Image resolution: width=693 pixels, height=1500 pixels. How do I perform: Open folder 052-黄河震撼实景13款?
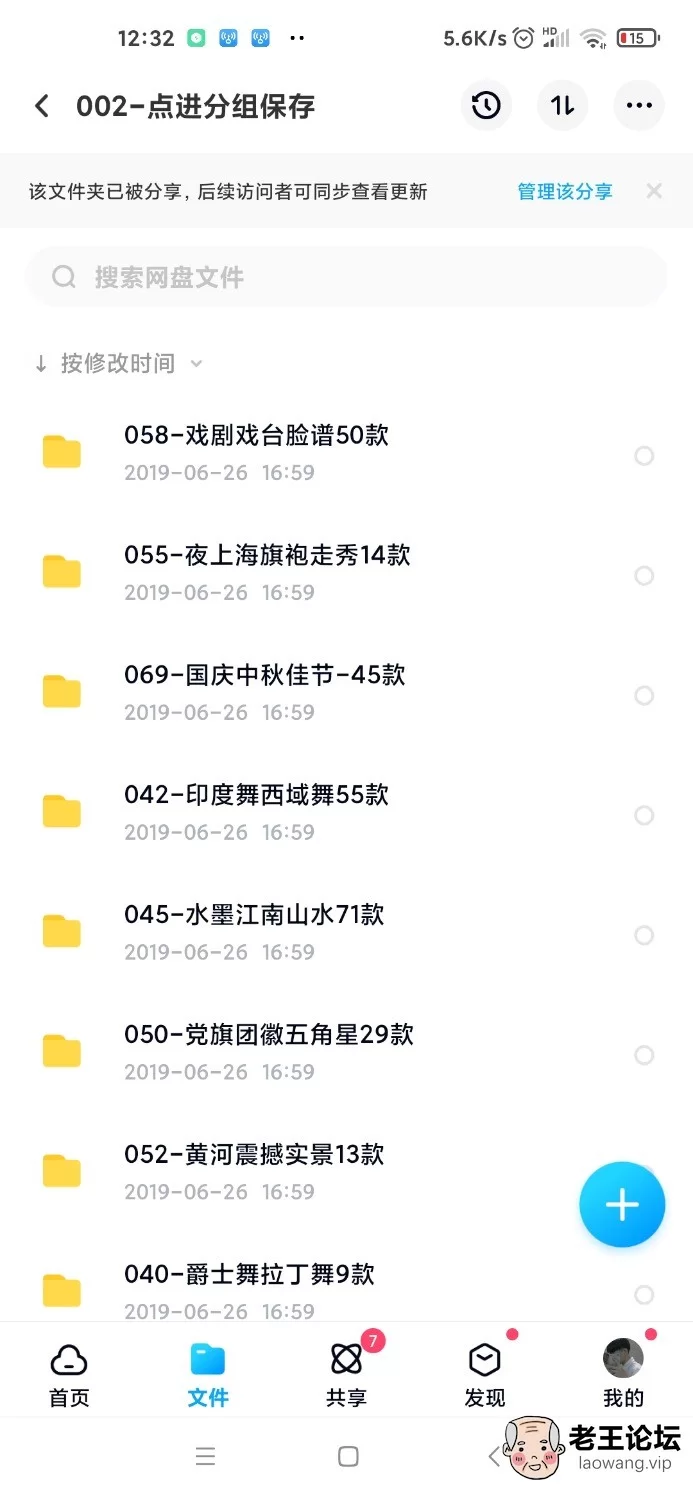pos(346,1174)
